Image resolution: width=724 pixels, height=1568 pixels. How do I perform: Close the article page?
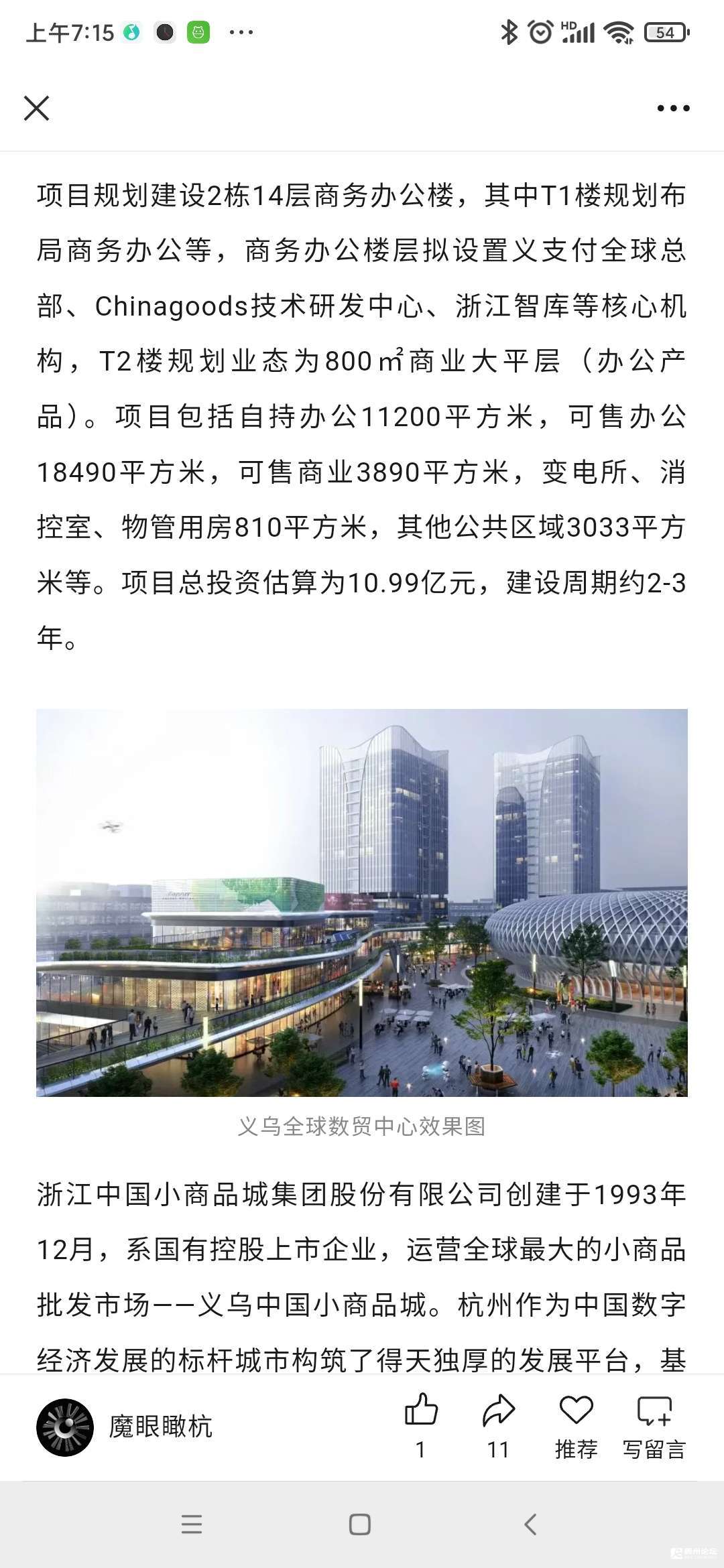click(x=37, y=108)
